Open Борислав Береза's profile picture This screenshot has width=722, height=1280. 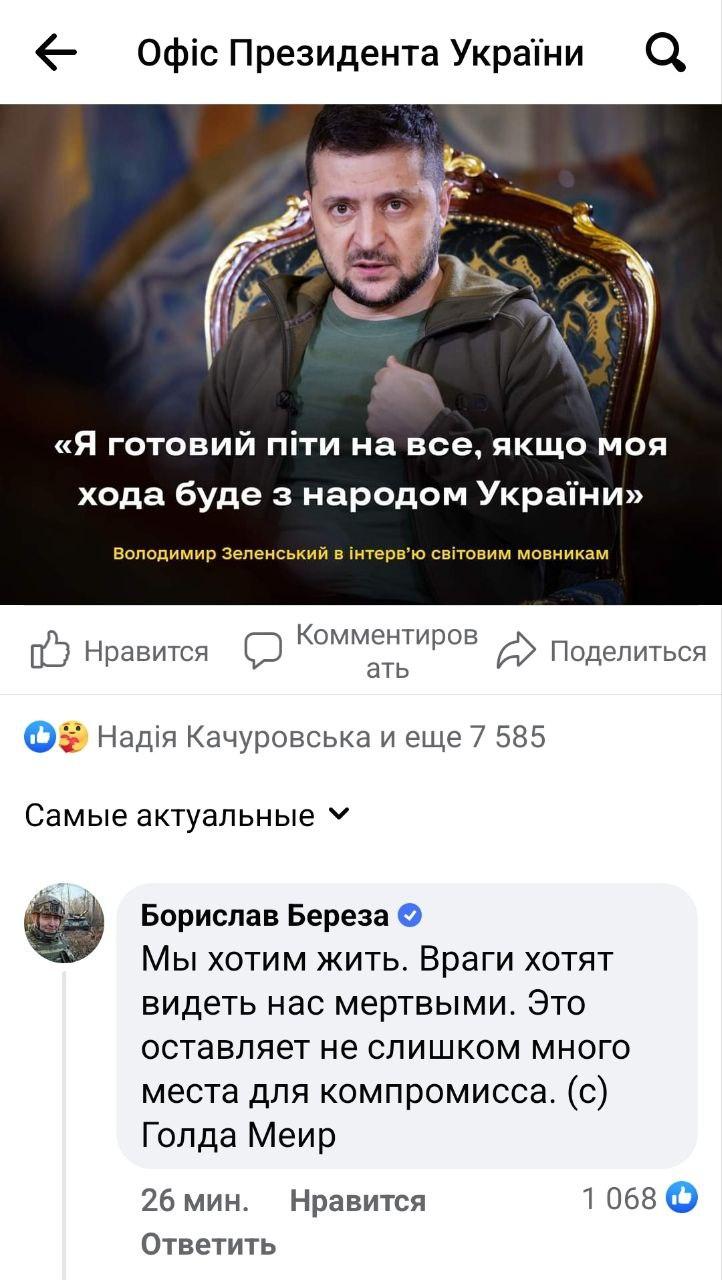coord(64,922)
